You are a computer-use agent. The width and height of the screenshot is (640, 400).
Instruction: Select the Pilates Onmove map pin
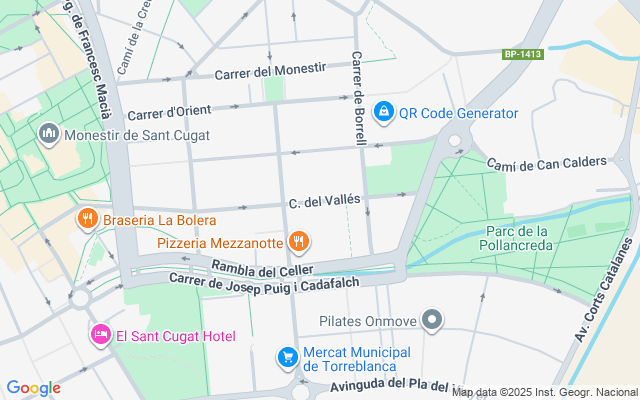tap(432, 321)
